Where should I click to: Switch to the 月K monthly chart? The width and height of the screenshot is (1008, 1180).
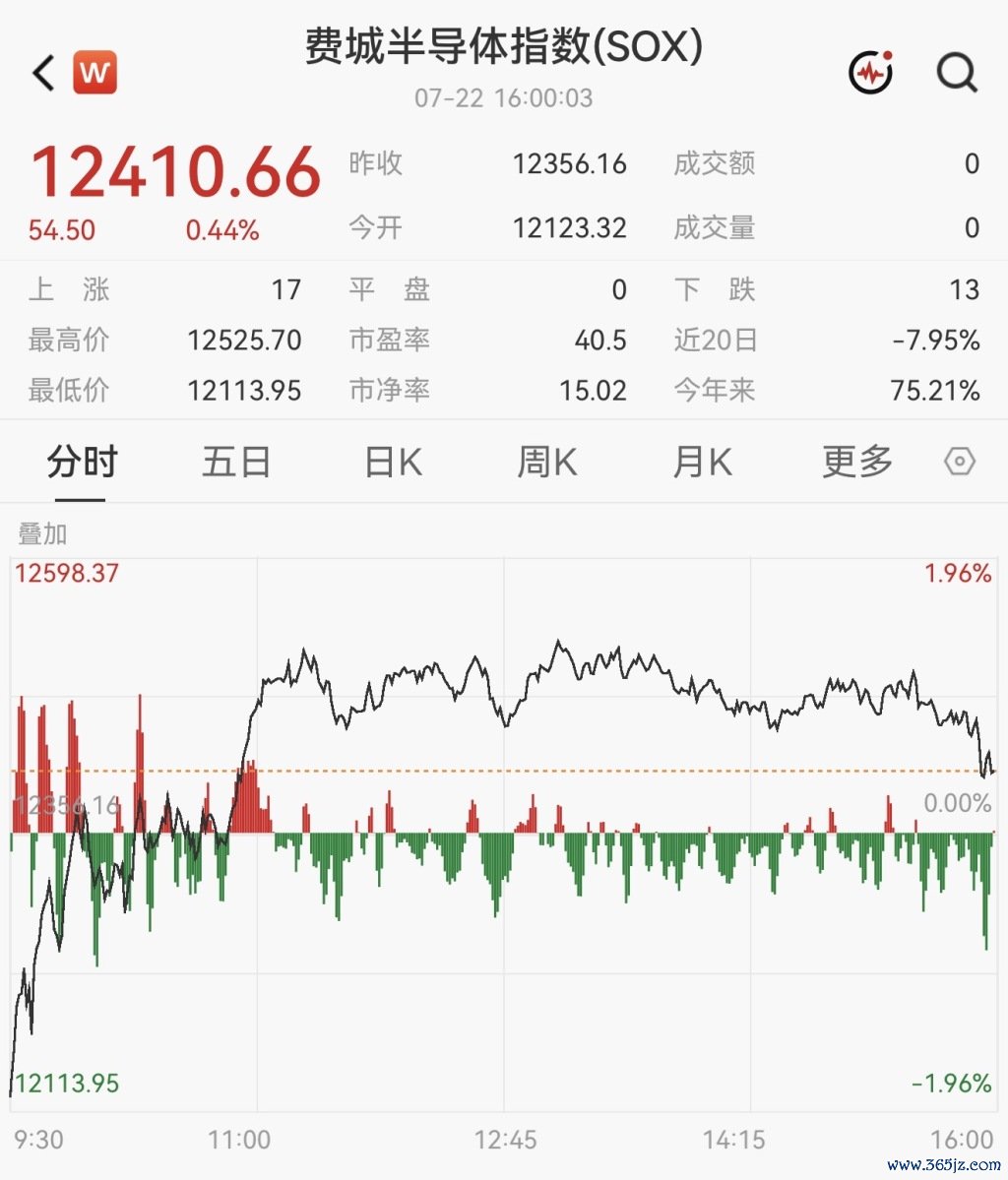(703, 463)
